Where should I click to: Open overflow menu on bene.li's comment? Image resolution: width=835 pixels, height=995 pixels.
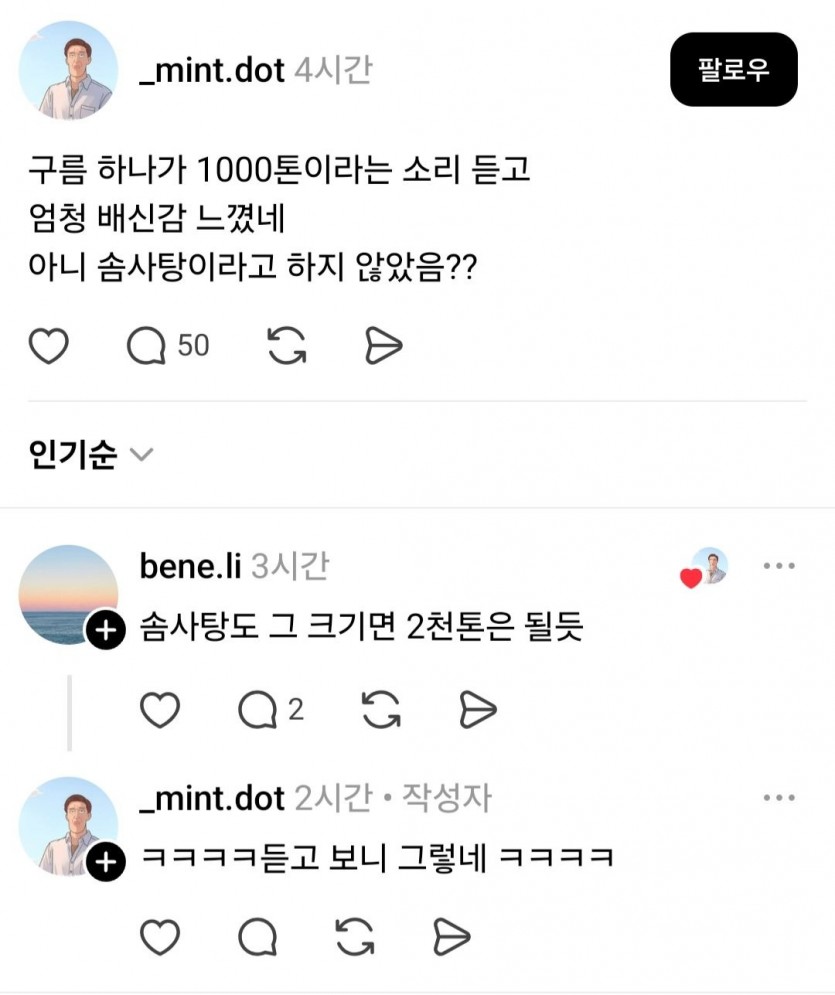pos(778,566)
